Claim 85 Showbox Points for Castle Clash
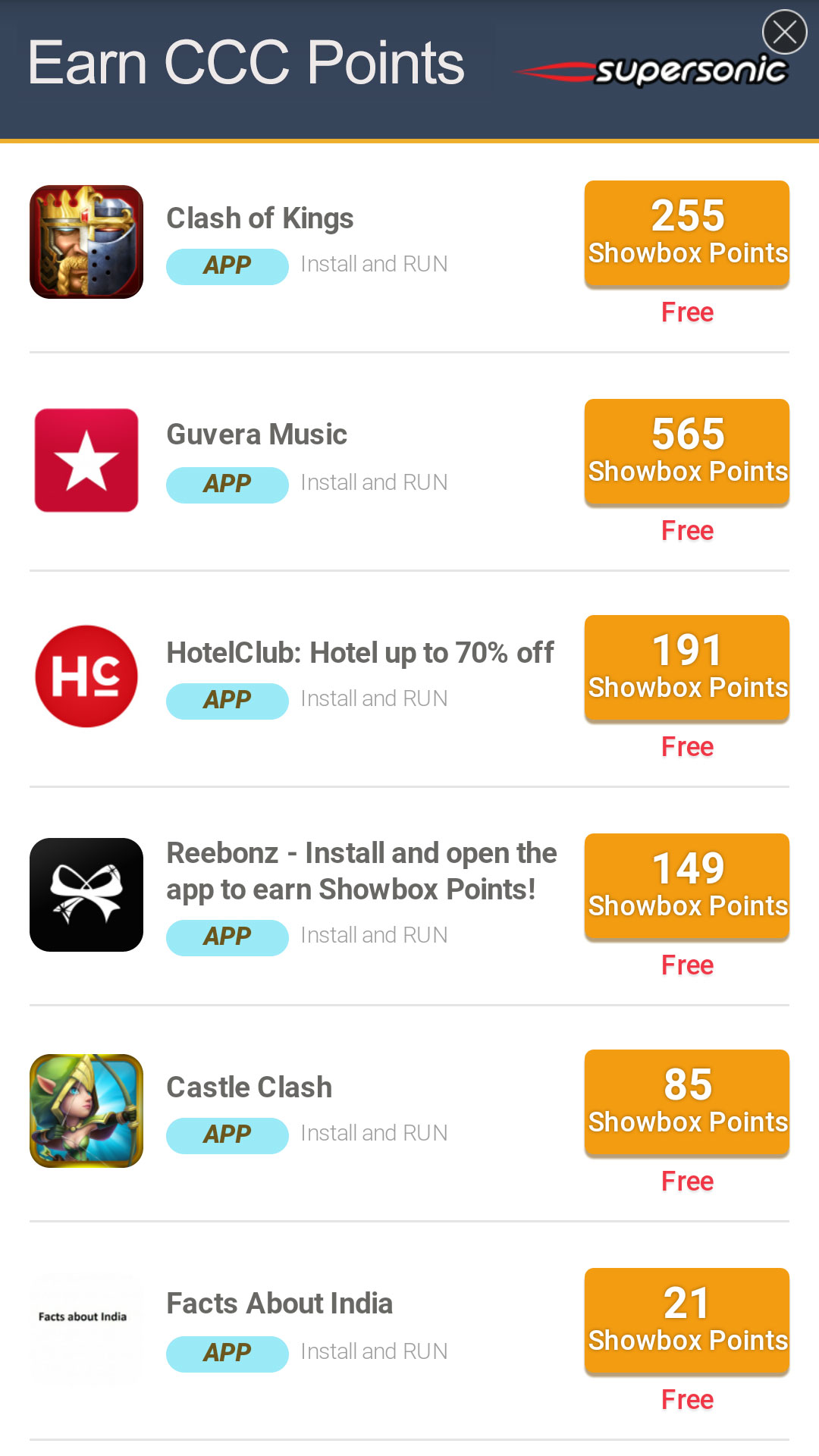Viewport: 819px width, 1456px height. (687, 1102)
